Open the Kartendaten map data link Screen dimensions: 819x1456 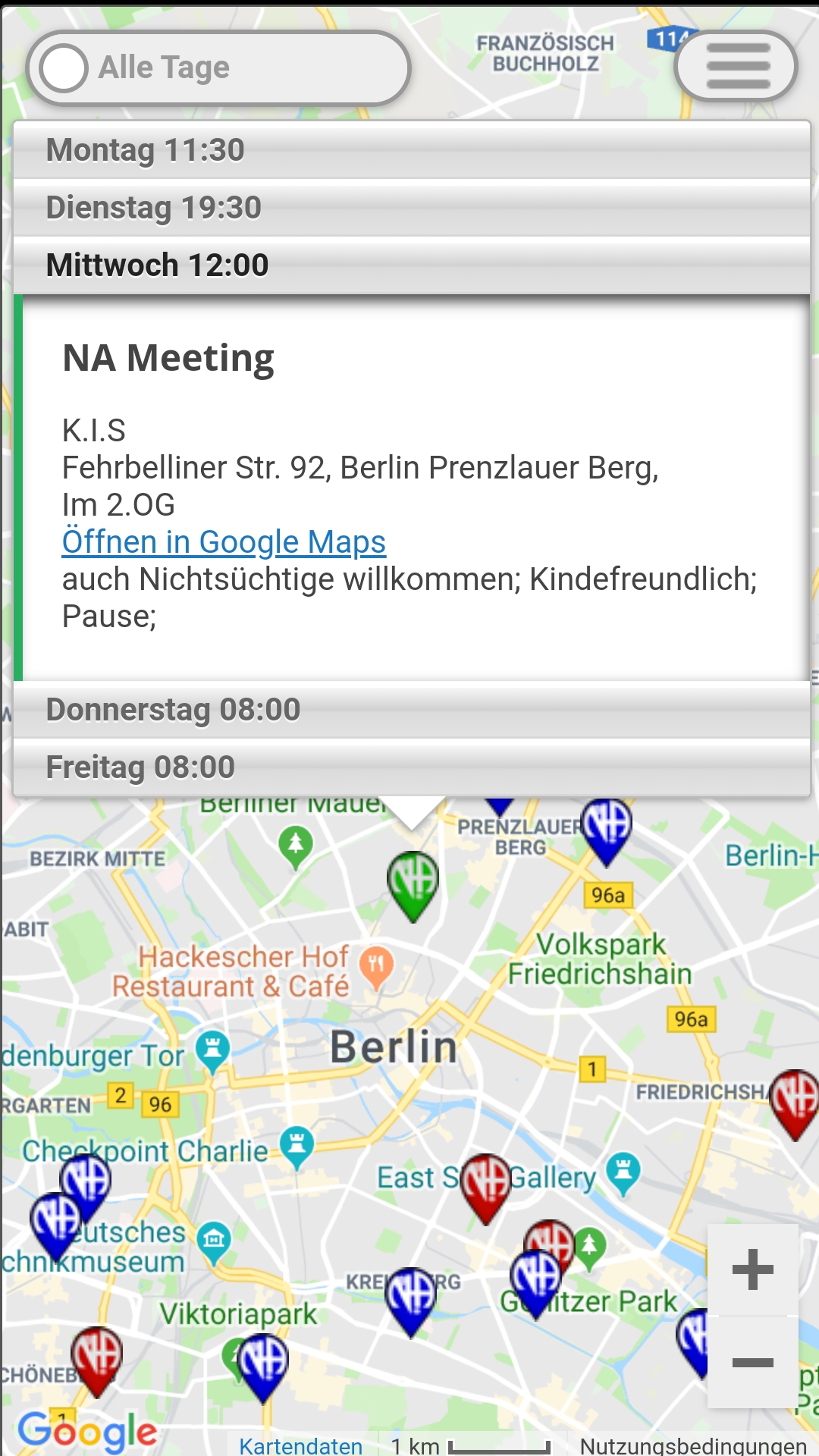pos(301,1445)
